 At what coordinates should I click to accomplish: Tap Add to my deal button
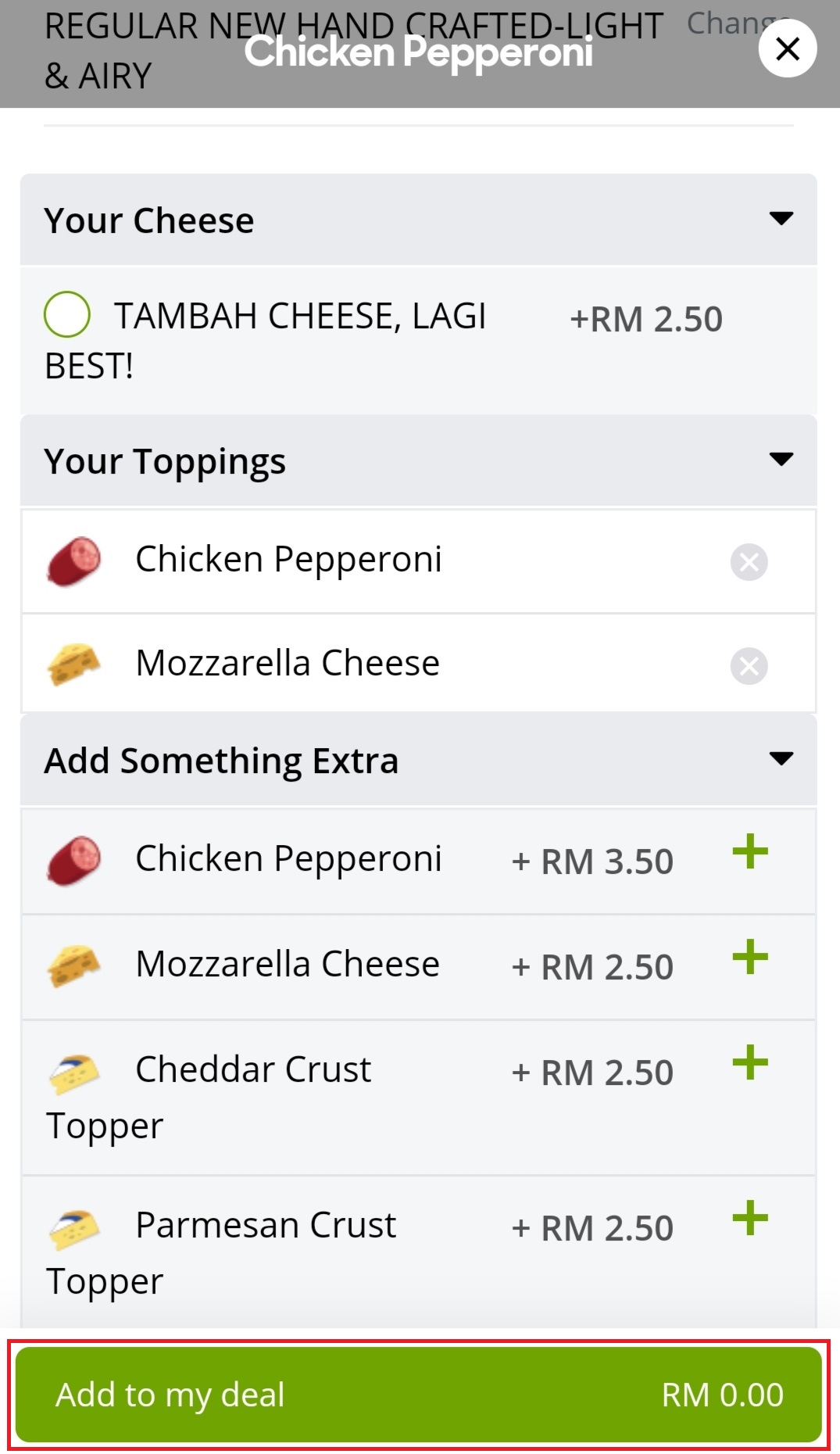[x=419, y=1395]
